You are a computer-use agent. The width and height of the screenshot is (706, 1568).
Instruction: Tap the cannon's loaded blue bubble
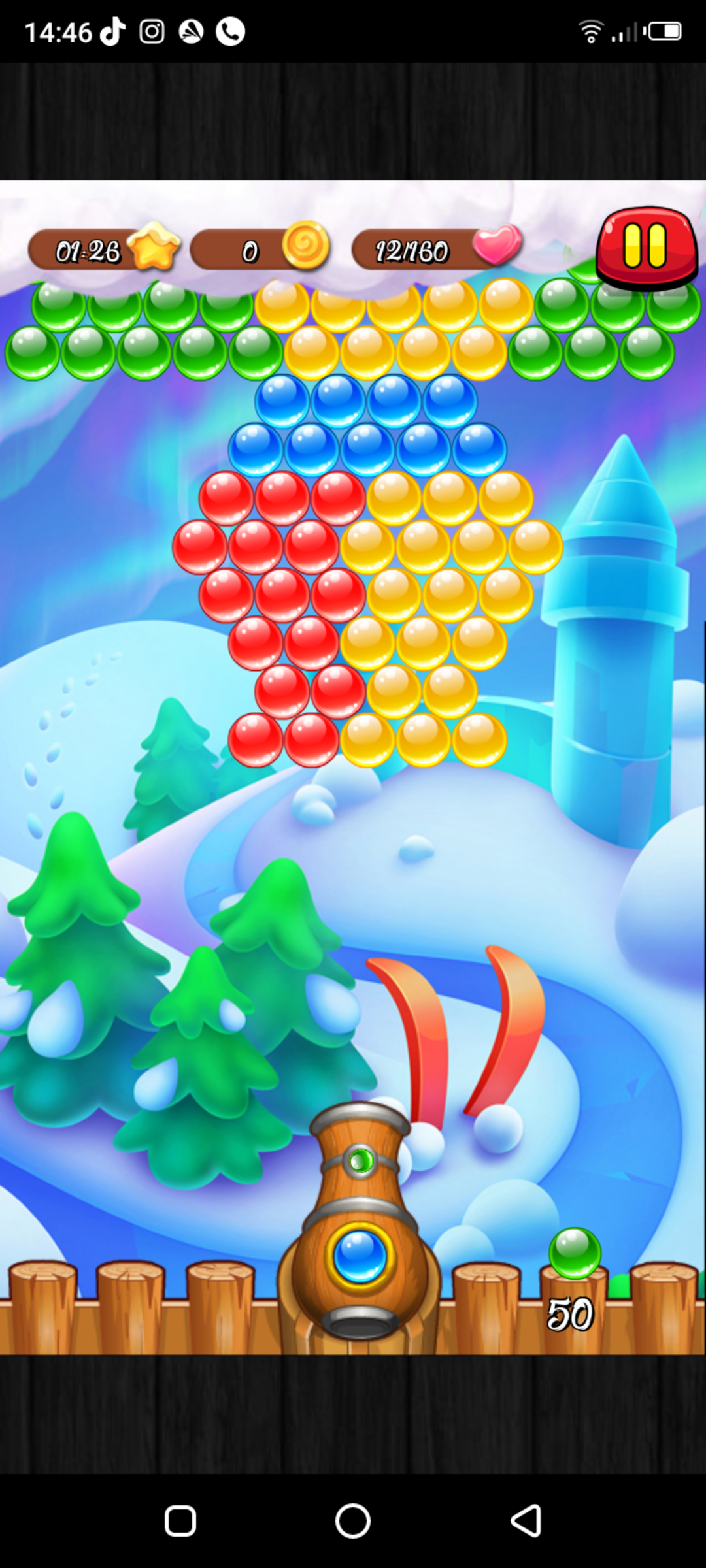point(360,1256)
